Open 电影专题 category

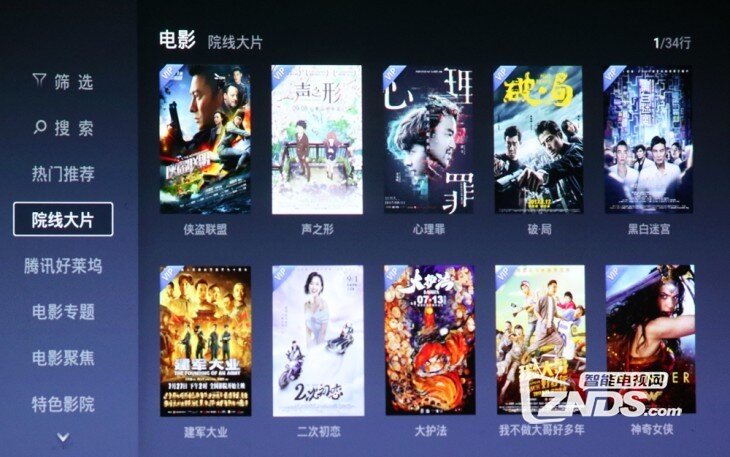[x=63, y=312]
